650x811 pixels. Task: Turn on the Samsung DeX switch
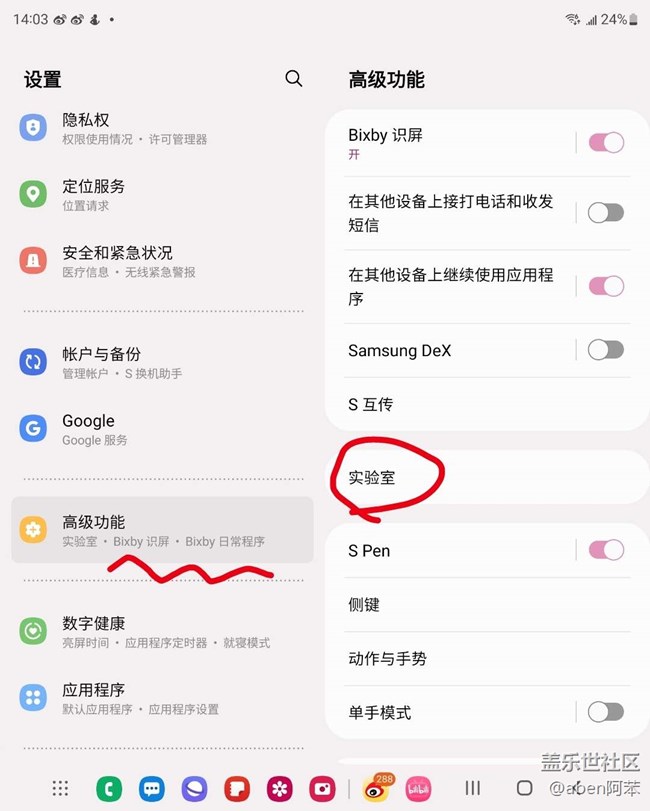point(606,350)
